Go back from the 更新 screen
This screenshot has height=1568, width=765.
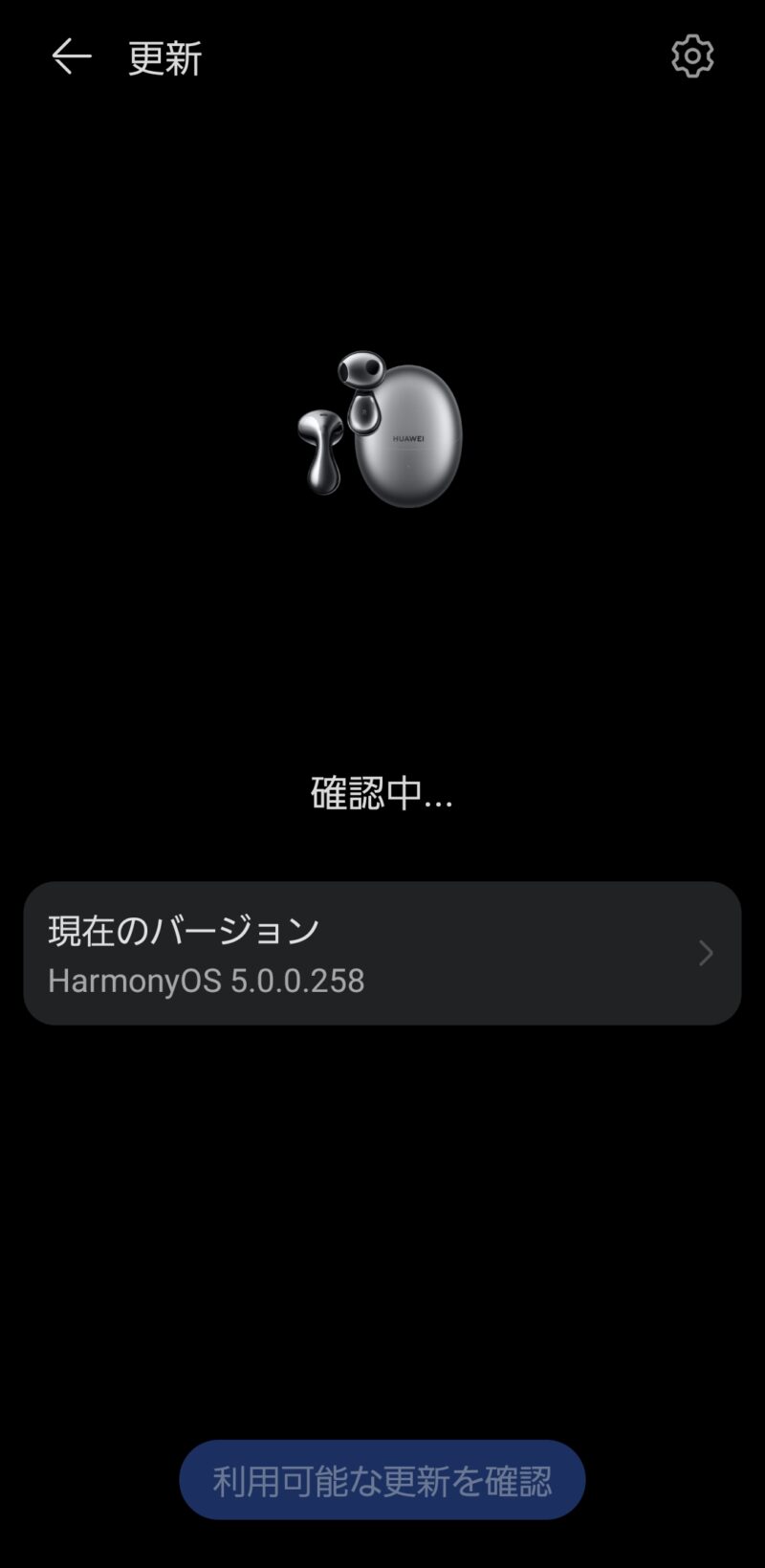click(72, 57)
